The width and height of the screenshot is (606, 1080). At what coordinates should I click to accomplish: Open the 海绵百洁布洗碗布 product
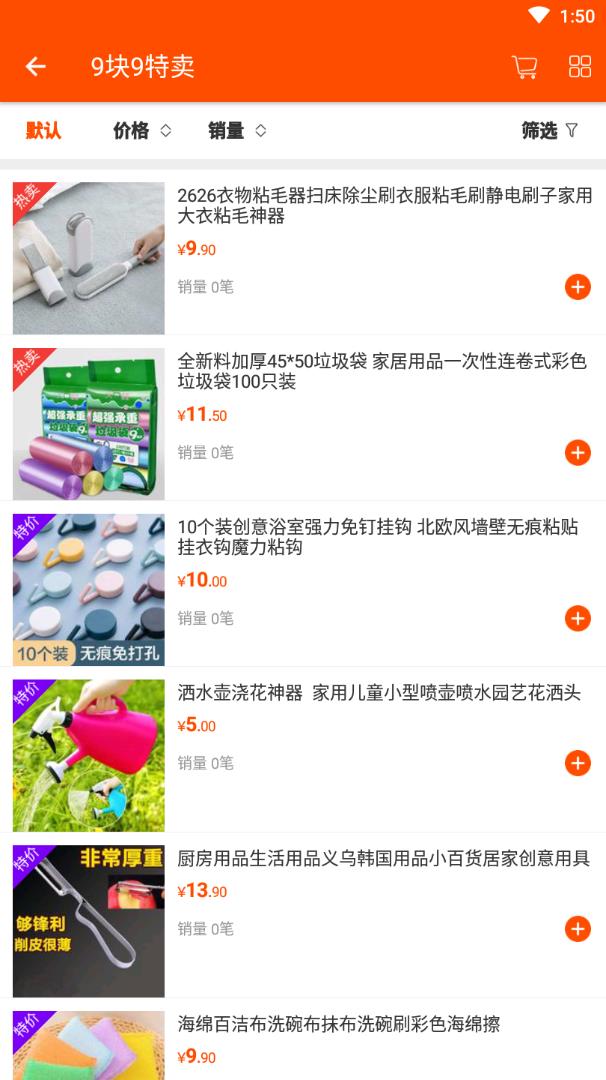[x=339, y=1024]
